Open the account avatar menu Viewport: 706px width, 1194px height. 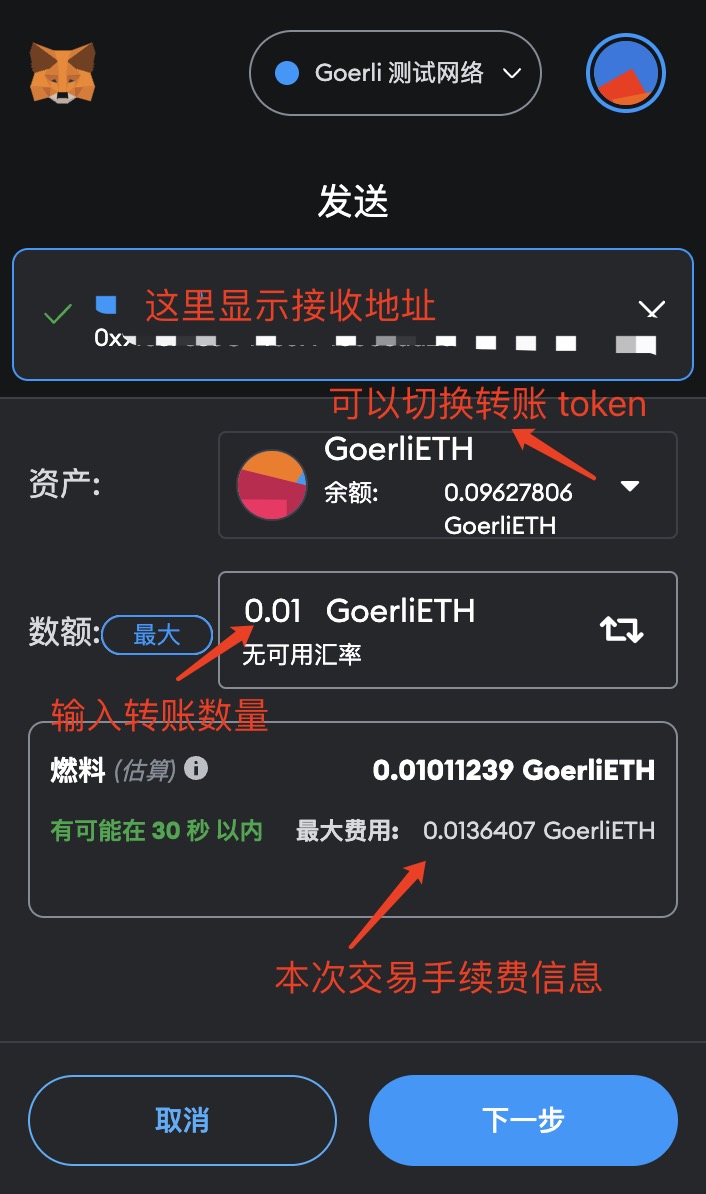(626, 73)
